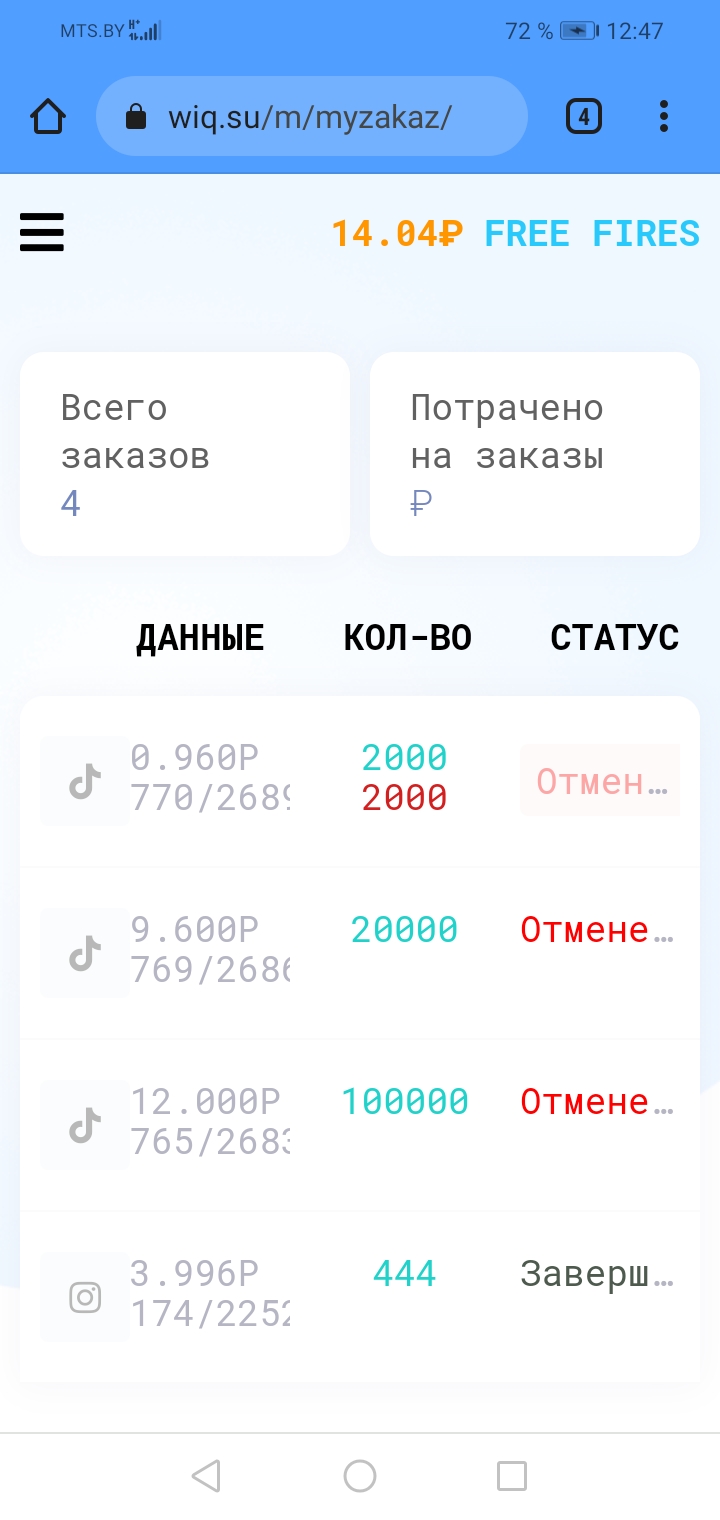The height and width of the screenshot is (1520, 720).
Task: Open the completed 3.996P Instagram order
Action: (360, 1296)
